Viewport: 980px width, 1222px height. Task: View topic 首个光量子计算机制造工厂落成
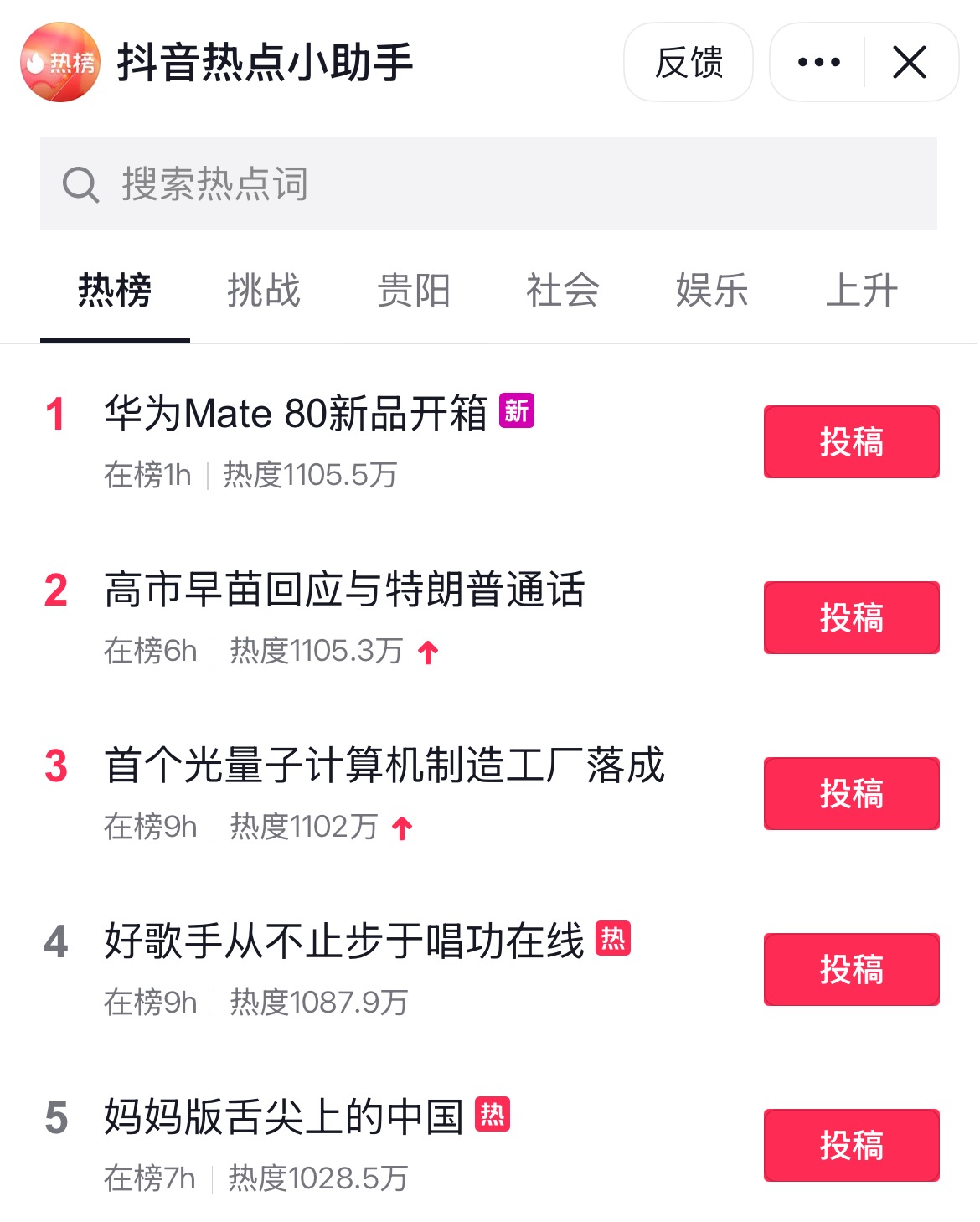pyautogui.click(x=384, y=766)
